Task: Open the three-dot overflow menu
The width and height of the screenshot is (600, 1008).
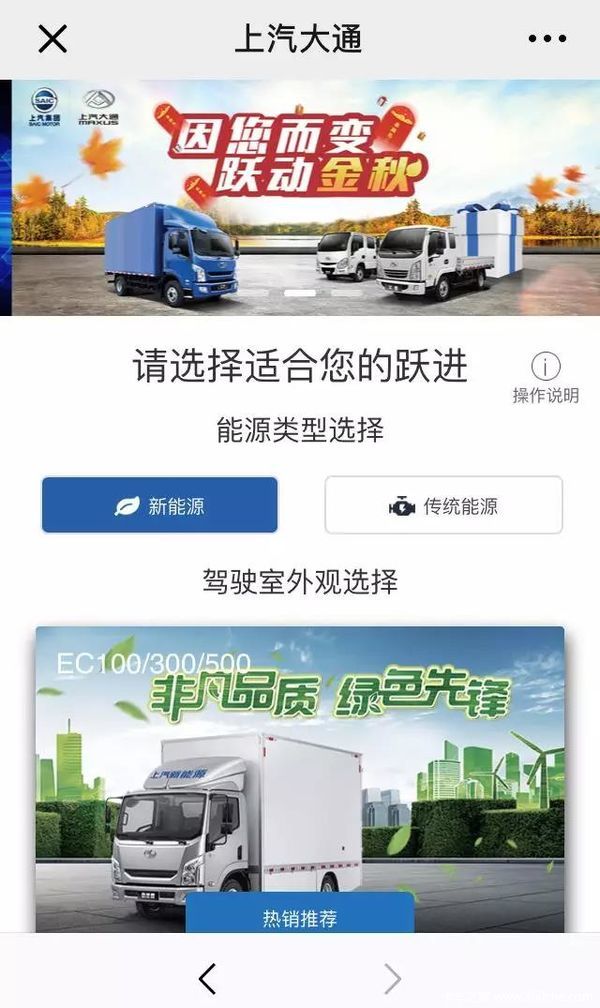Action: coord(547,39)
